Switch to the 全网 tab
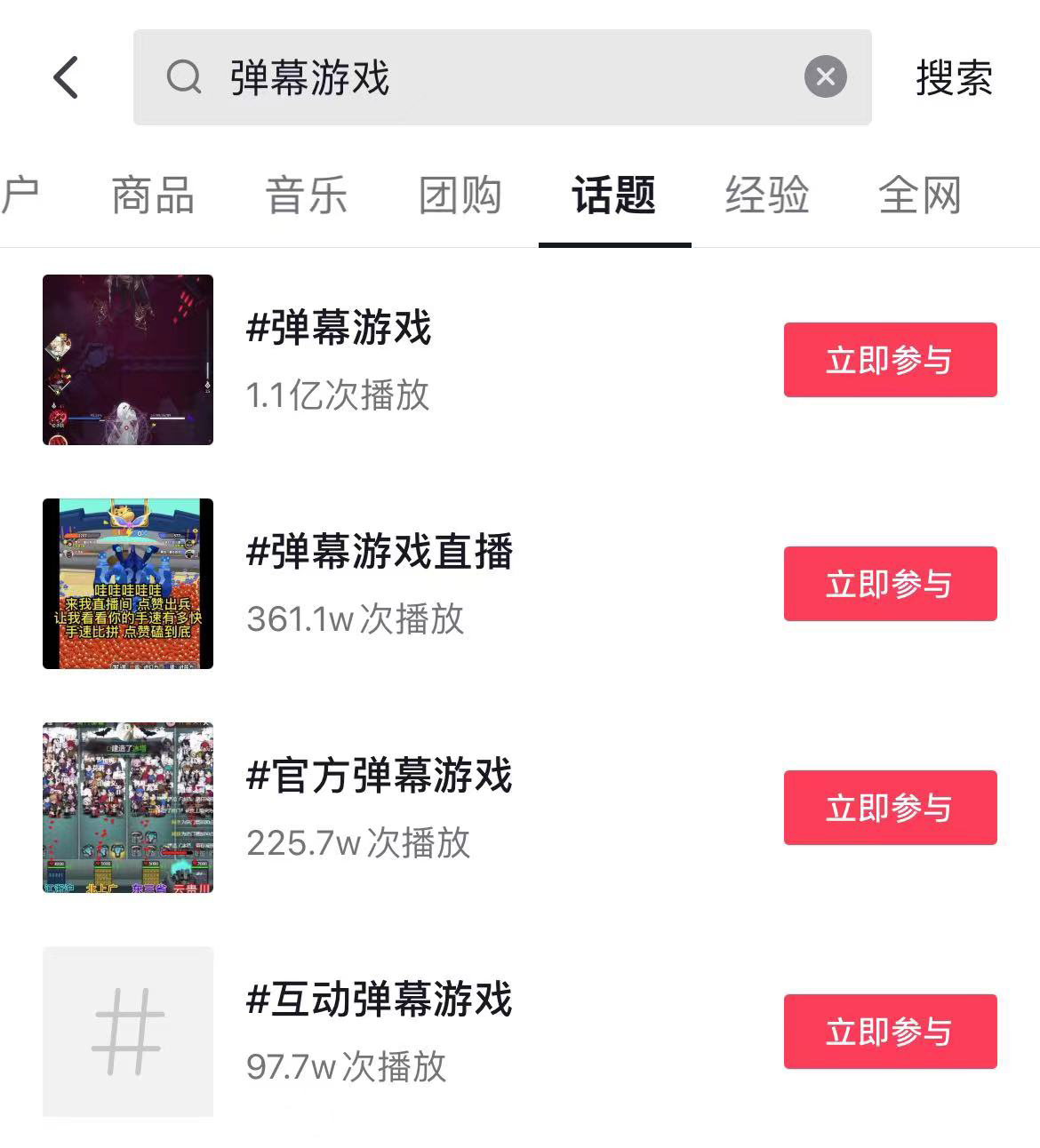1040x1148 pixels. tap(920, 195)
